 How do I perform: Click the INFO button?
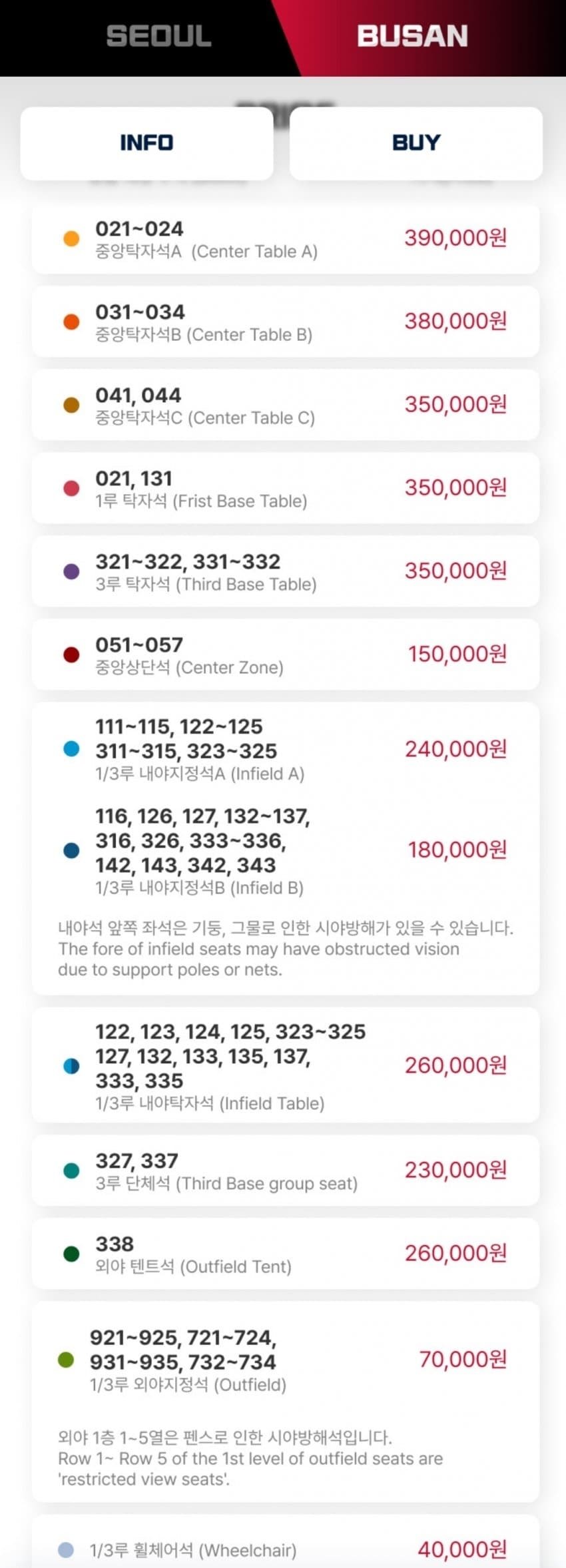click(x=146, y=142)
